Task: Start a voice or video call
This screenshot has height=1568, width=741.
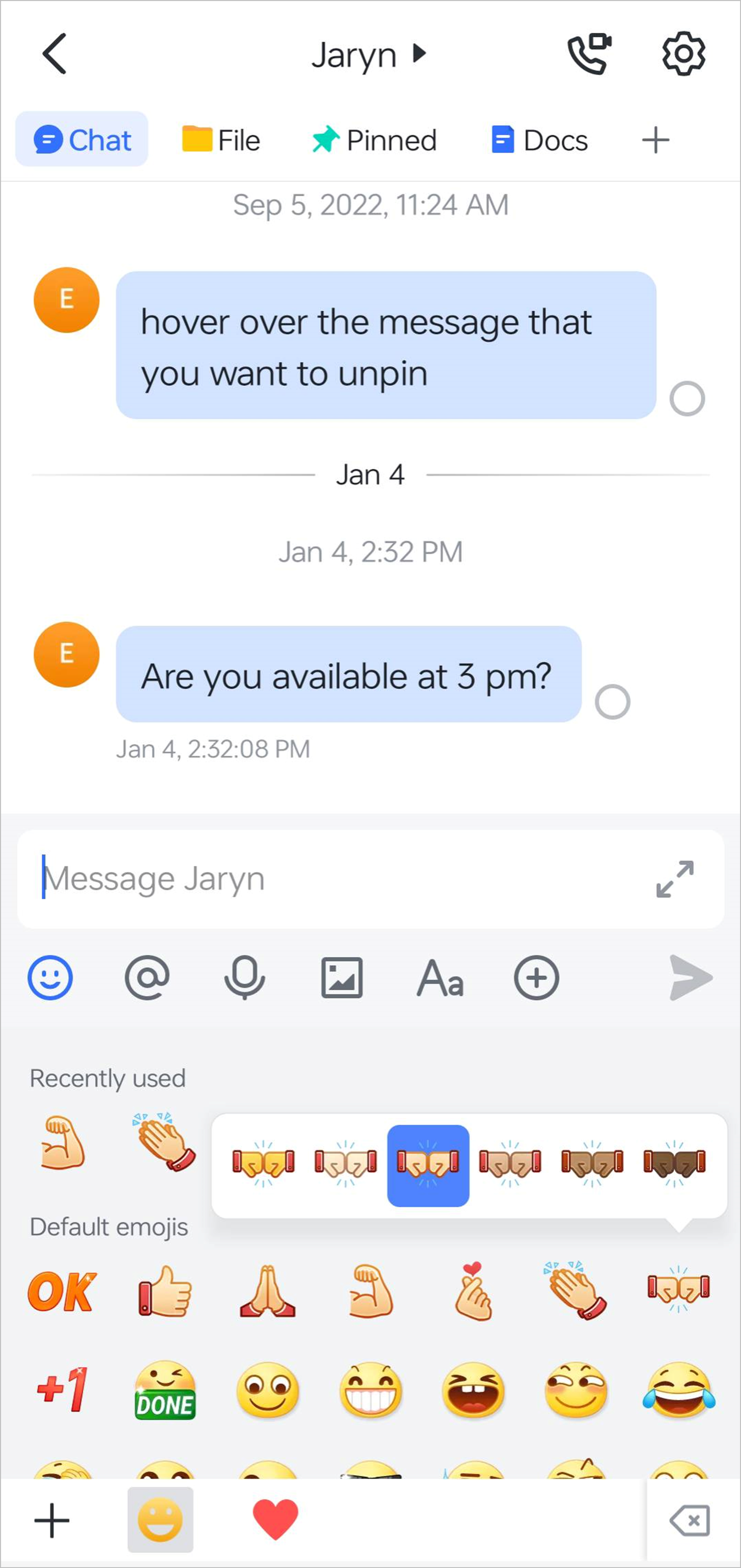Action: 589,54
